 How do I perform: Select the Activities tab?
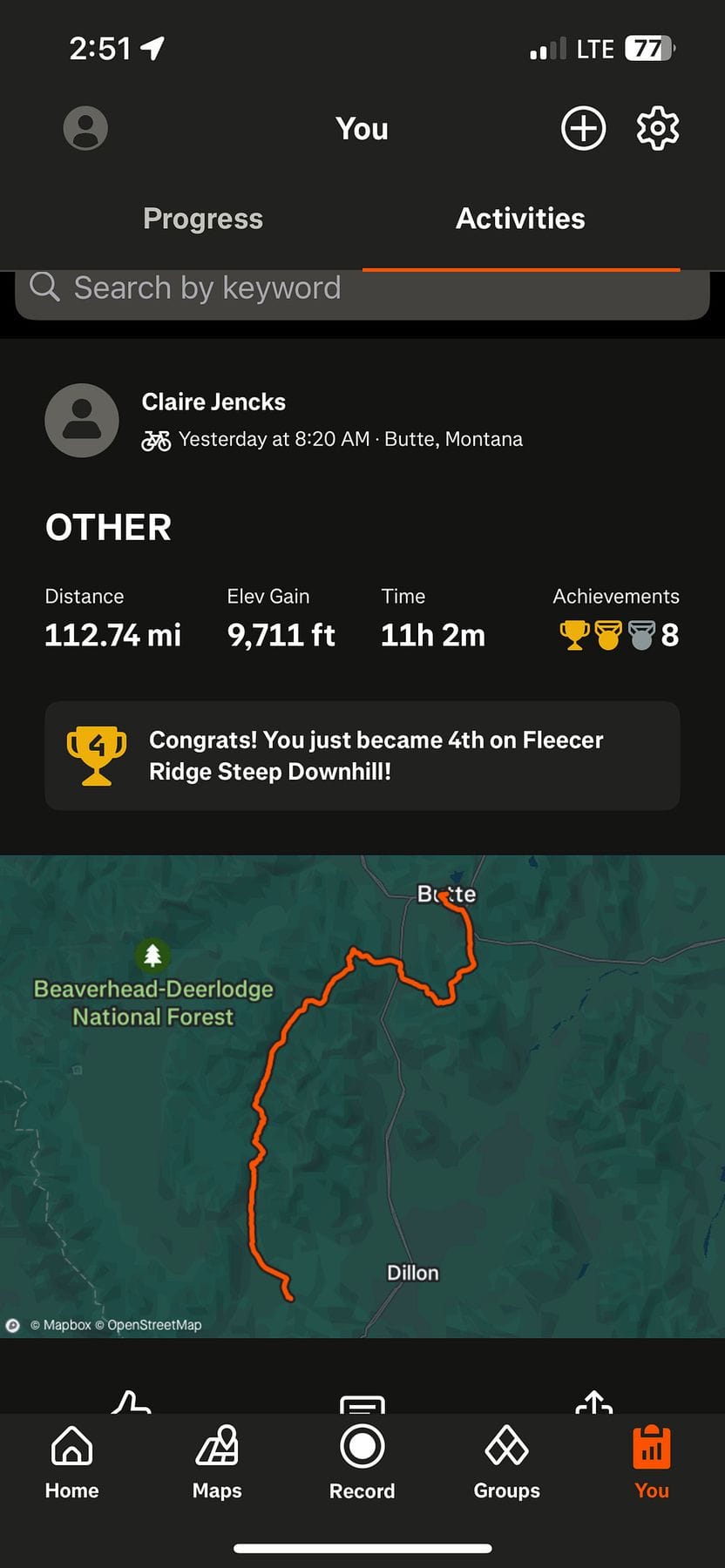(x=520, y=219)
